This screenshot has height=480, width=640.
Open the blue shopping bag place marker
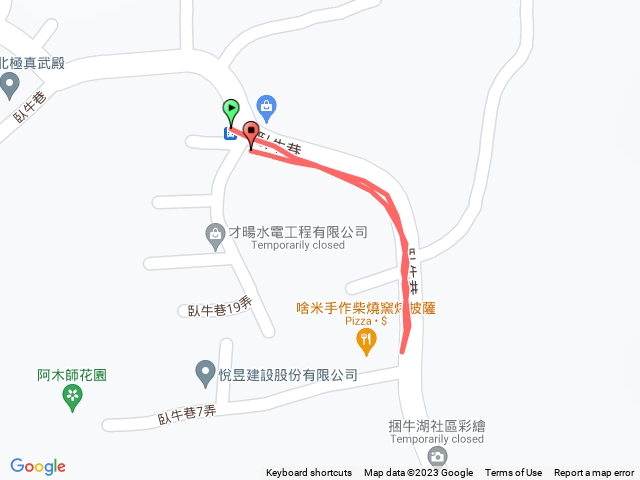click(x=266, y=104)
